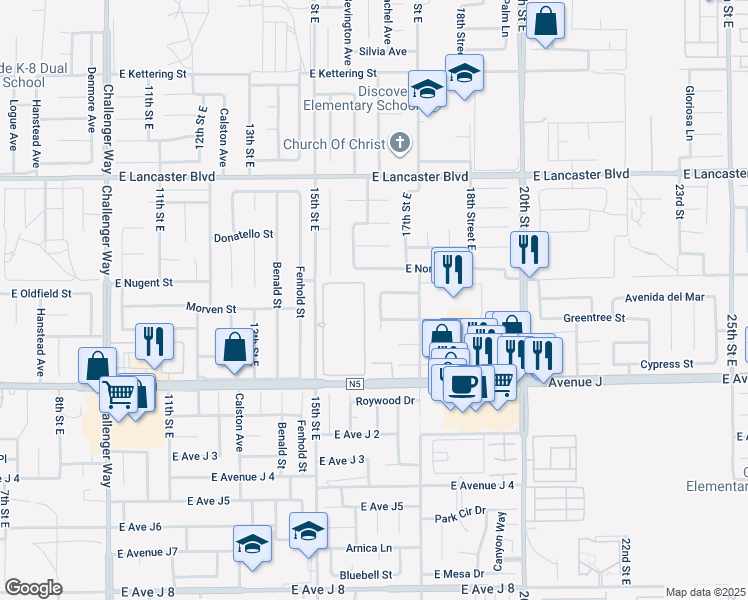Tap the restaurant marker on E Nugent St
748x600 pixels.
453,270
